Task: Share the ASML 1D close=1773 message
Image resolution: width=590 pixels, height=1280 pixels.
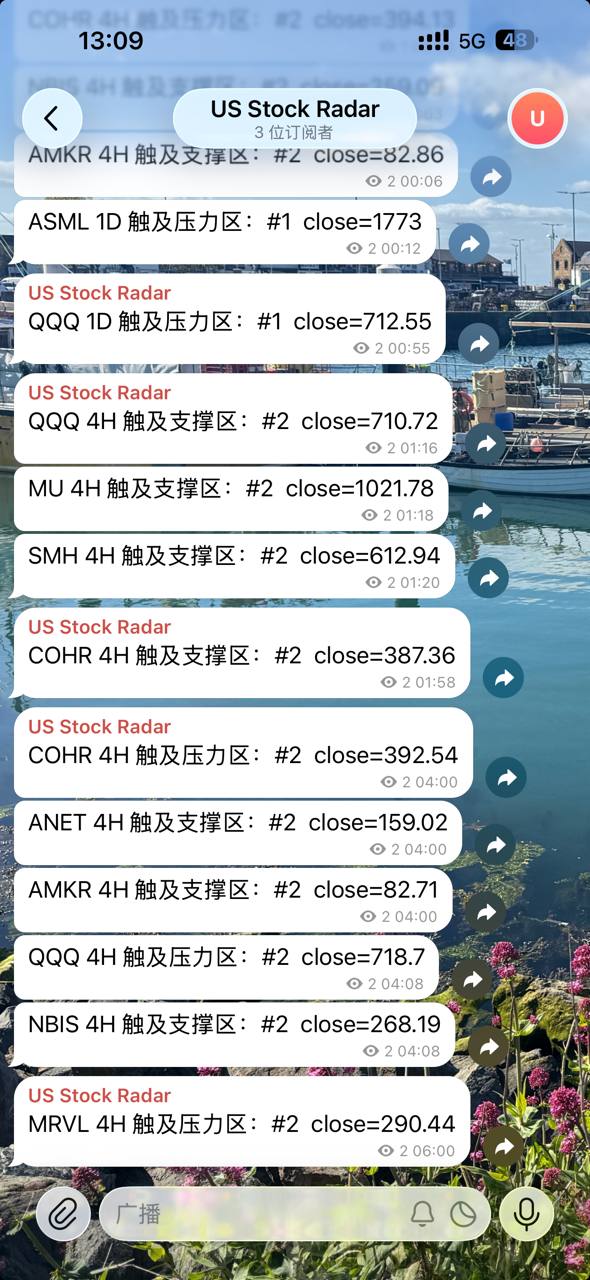Action: coord(469,244)
